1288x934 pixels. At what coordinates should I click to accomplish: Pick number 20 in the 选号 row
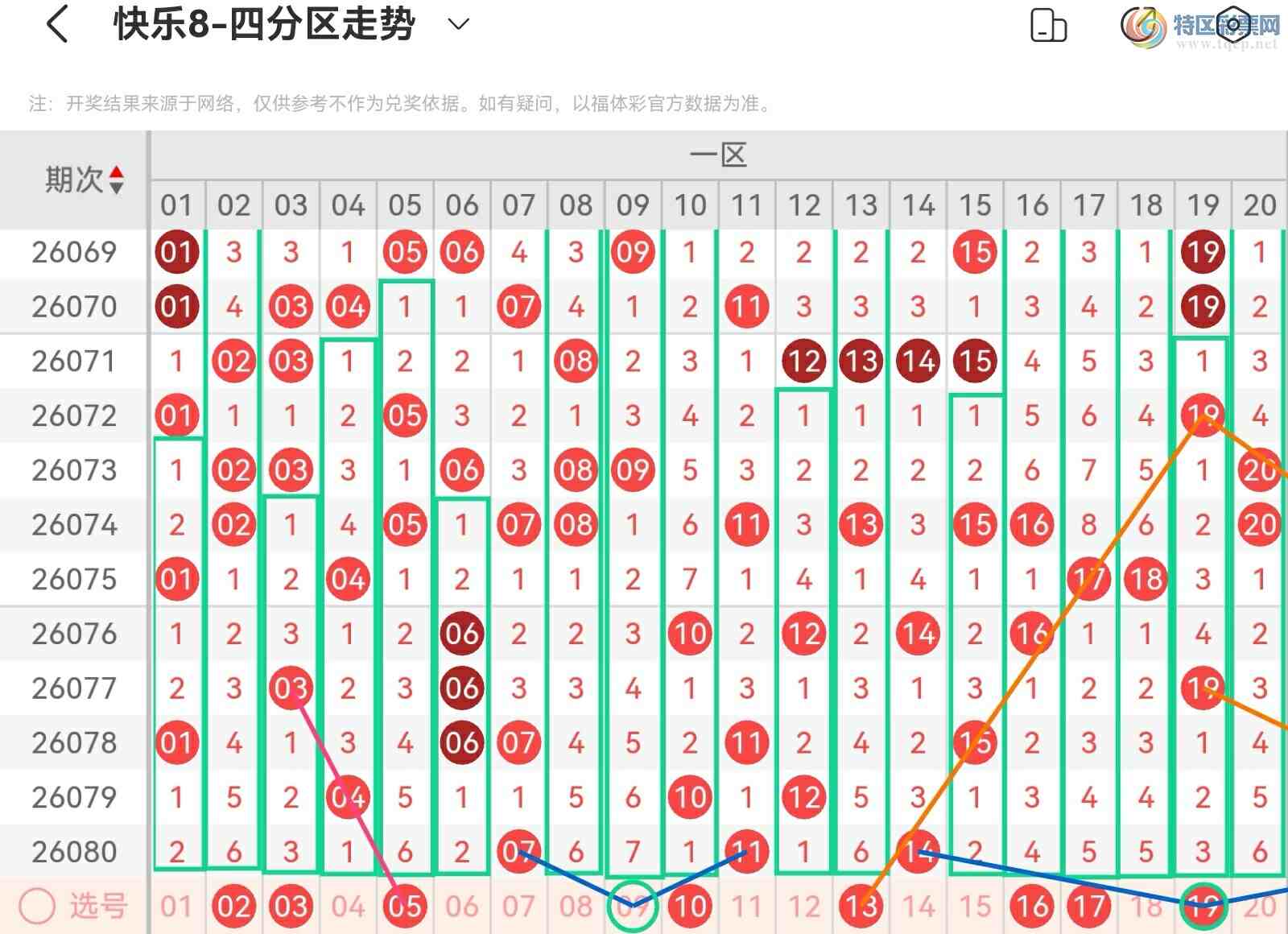pyautogui.click(x=1260, y=907)
